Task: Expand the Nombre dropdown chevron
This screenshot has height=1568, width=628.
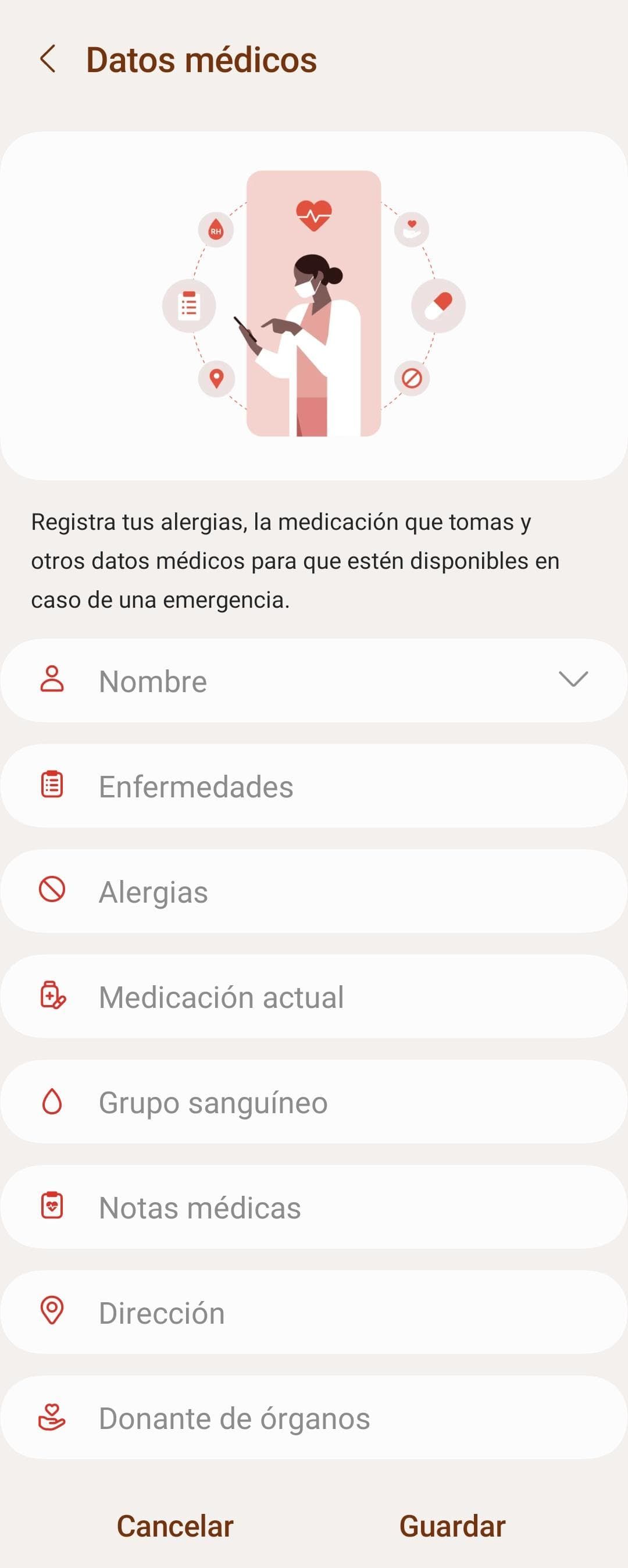Action: coord(573,679)
